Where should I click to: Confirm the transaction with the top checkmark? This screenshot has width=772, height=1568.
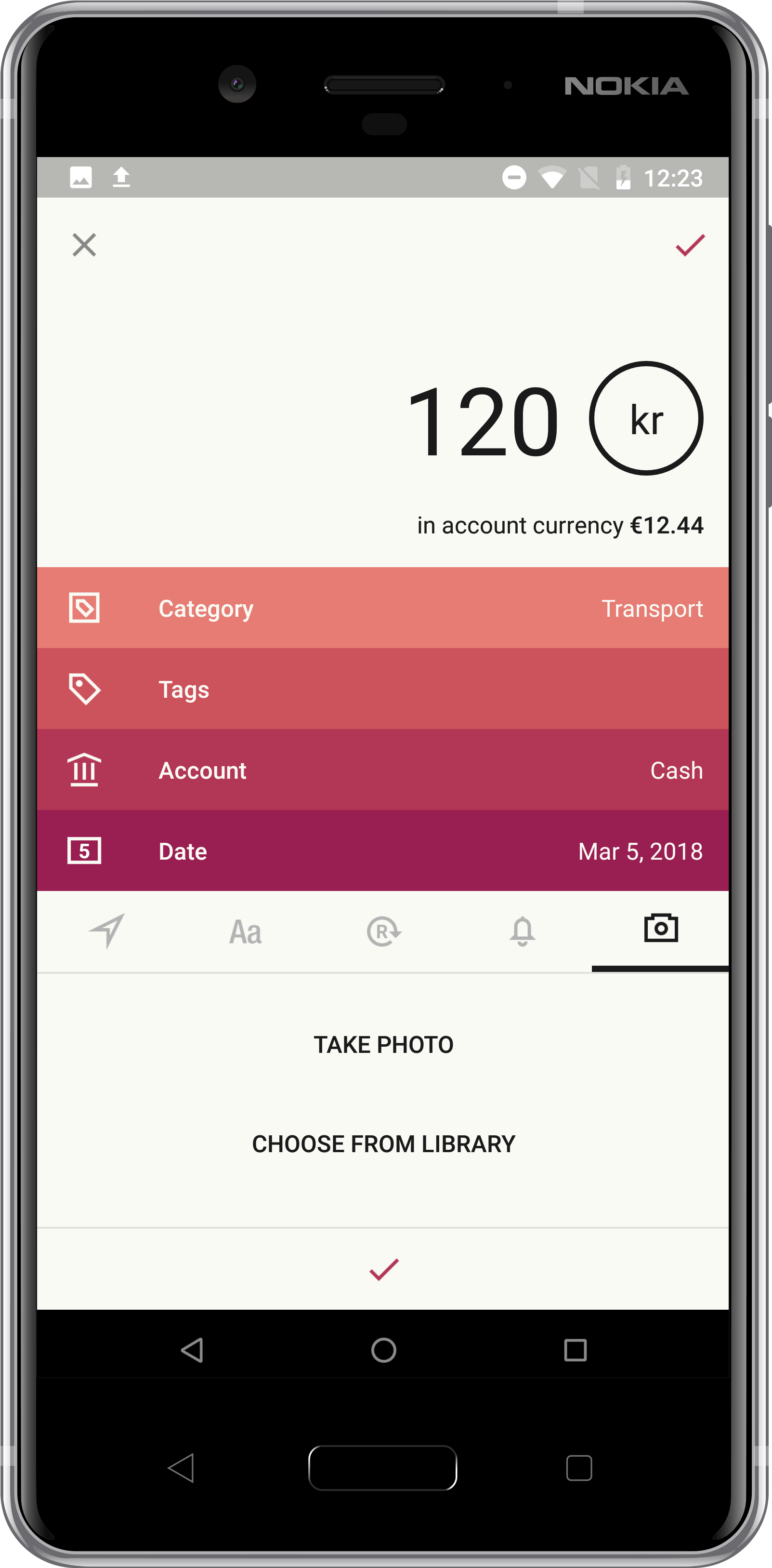689,245
